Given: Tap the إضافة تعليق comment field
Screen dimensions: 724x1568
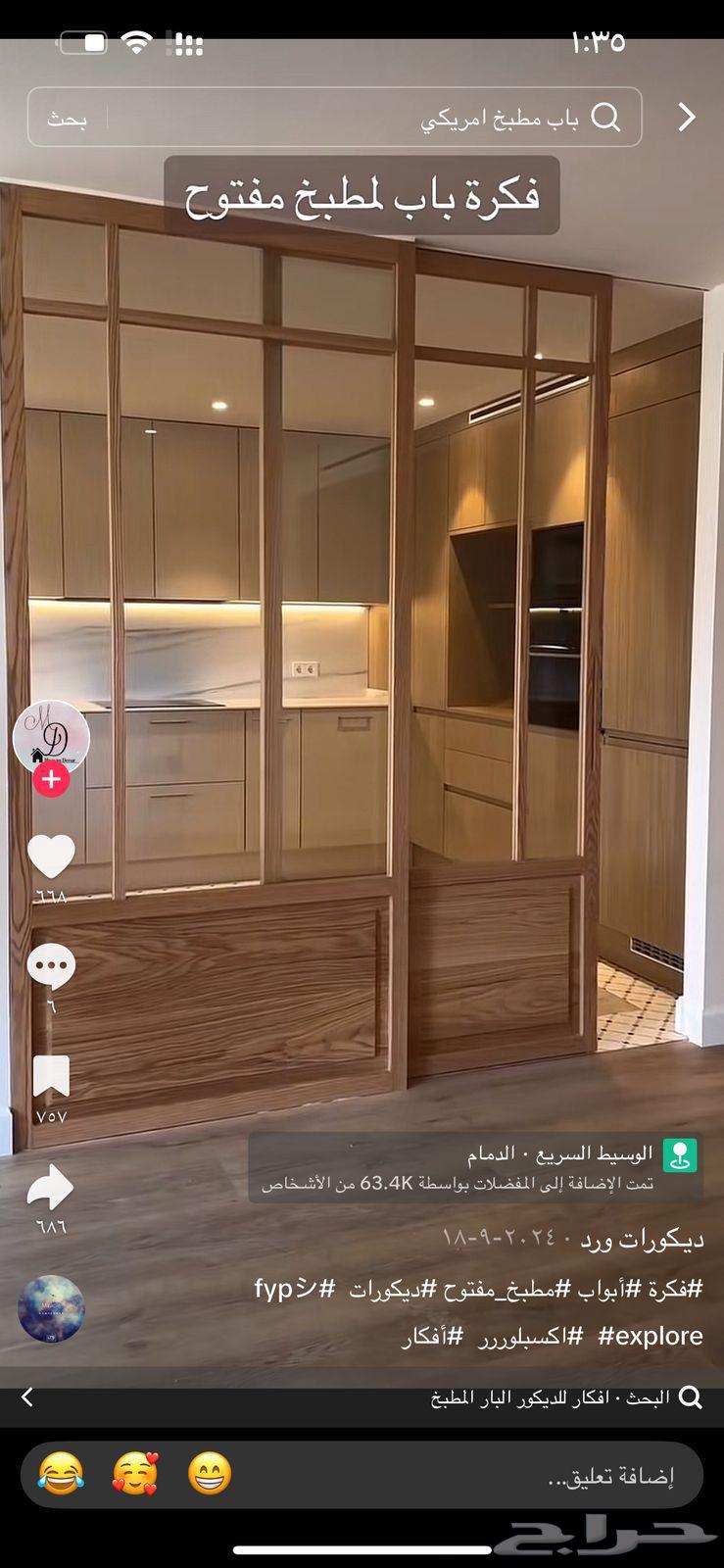Looking at the screenshot, I should (490, 1476).
